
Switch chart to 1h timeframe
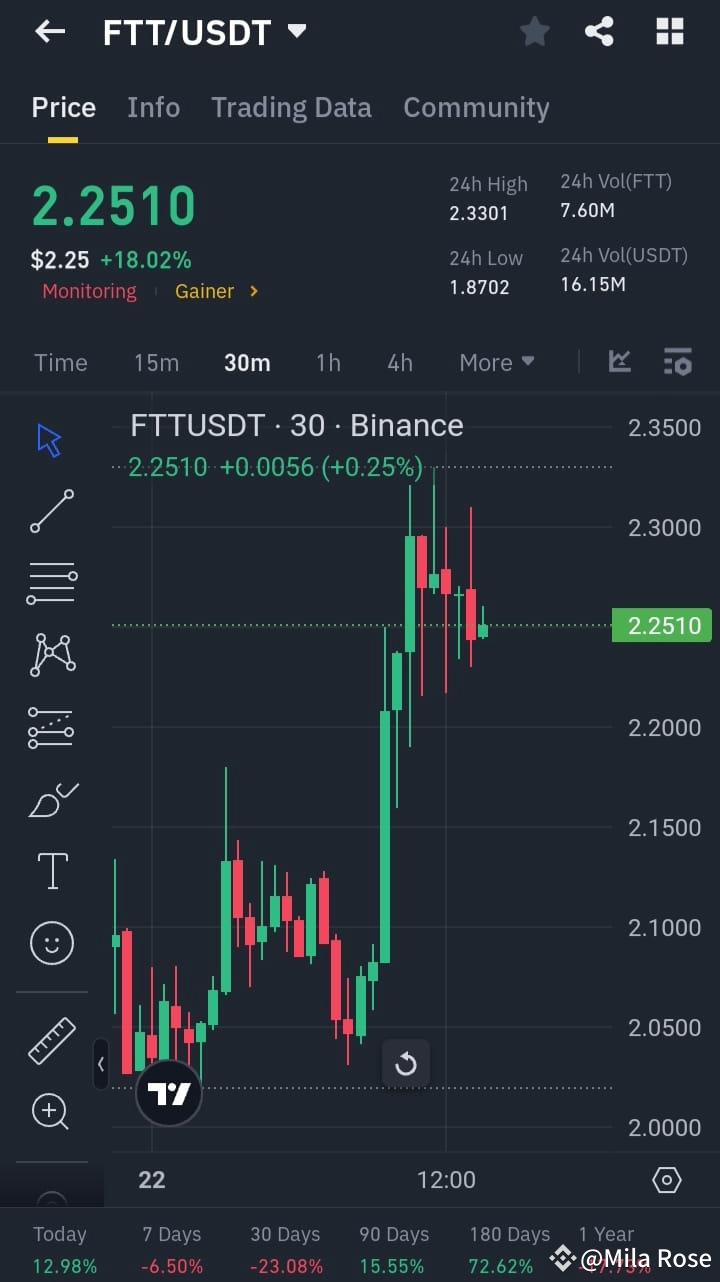click(328, 362)
